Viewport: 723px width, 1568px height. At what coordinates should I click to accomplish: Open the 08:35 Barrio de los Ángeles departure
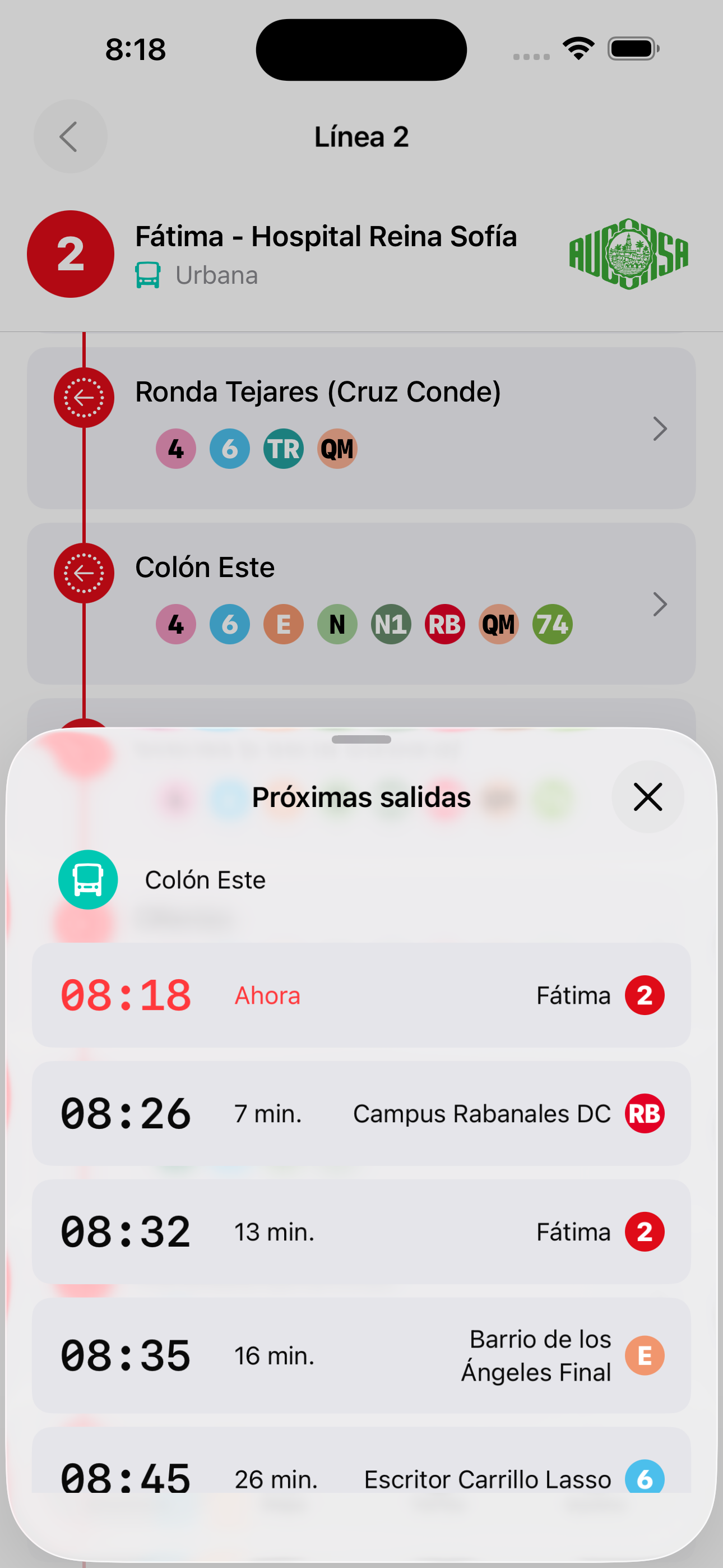(361, 1355)
